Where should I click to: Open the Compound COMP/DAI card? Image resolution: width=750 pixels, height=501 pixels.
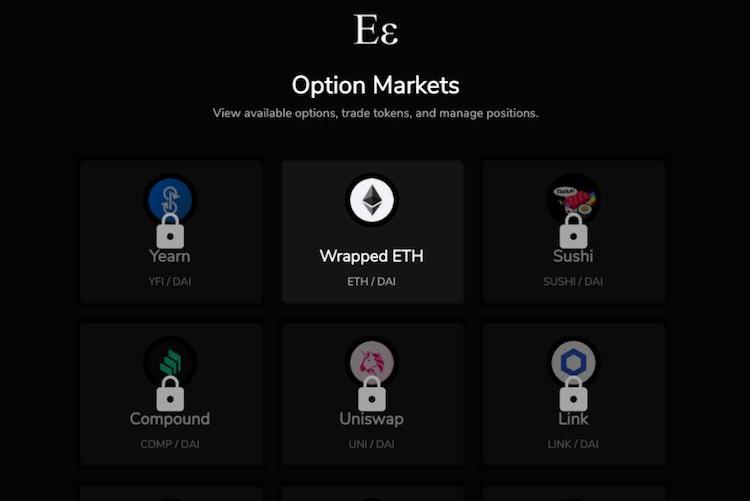point(171,394)
